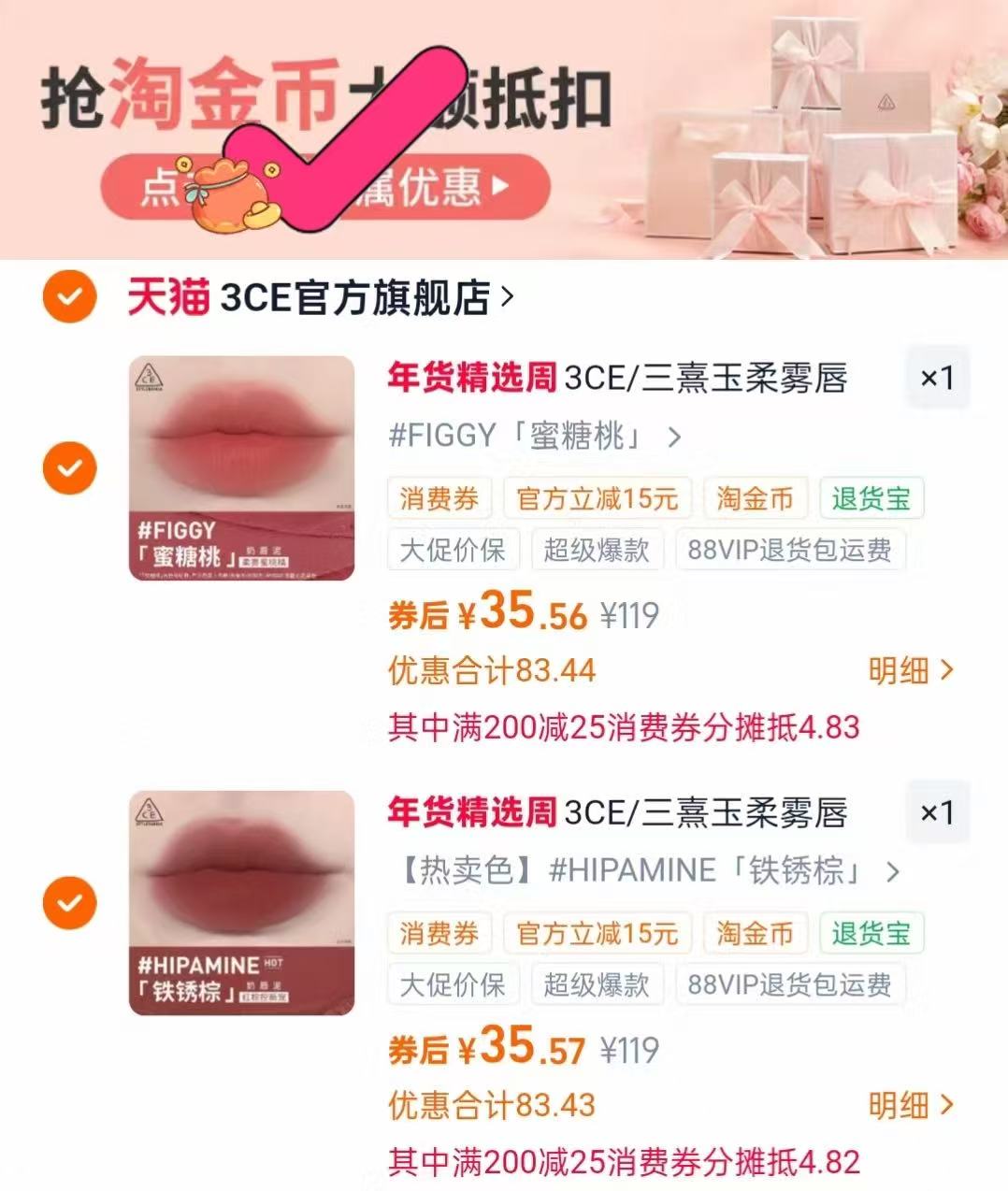Deselect the HIPAMINE 铁锈棕 lipstick checkbox
This screenshot has height=1191, width=1008.
pos(68,901)
